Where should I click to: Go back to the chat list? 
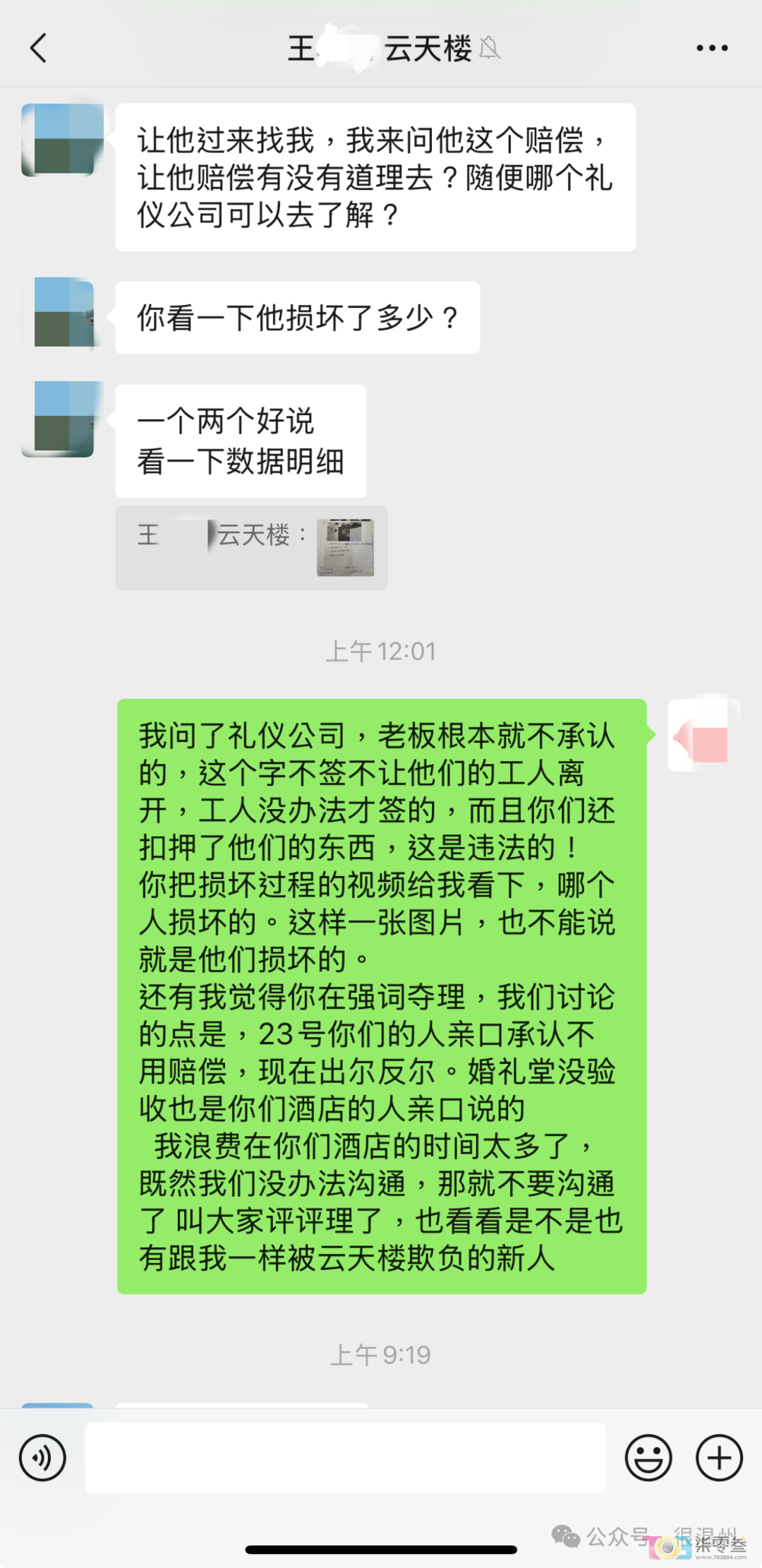tap(39, 48)
